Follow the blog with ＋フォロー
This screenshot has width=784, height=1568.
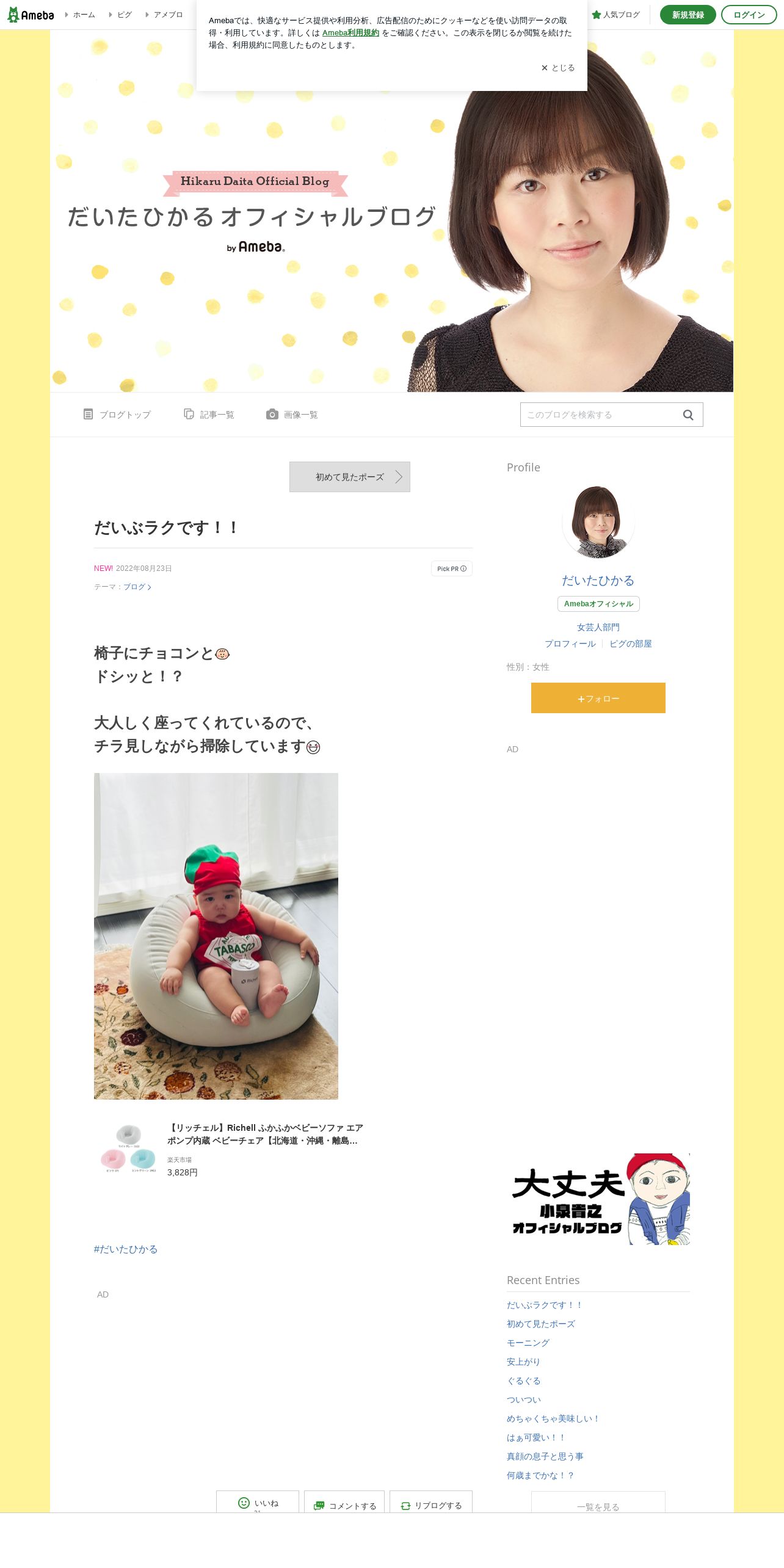tap(598, 698)
